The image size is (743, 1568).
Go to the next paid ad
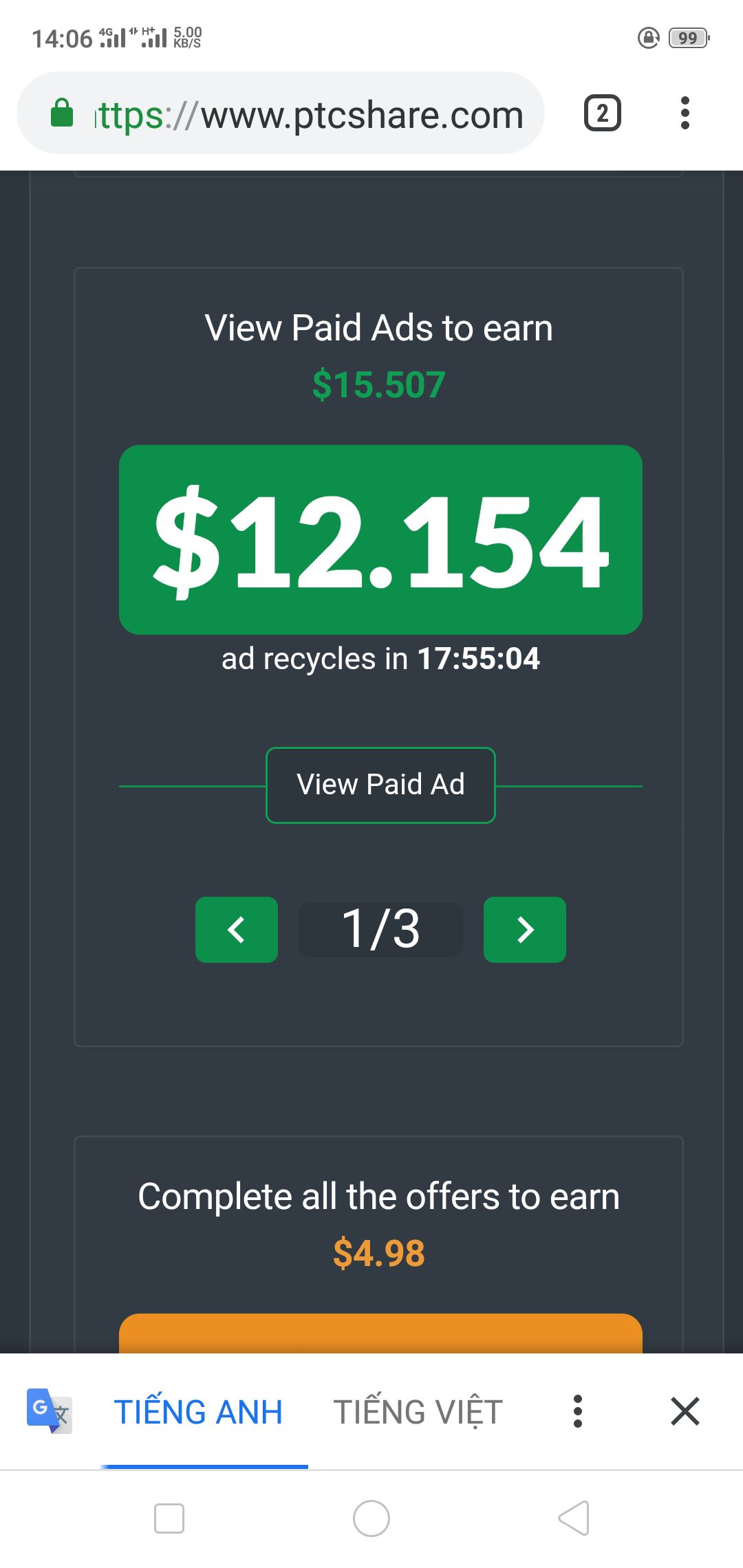tap(525, 930)
